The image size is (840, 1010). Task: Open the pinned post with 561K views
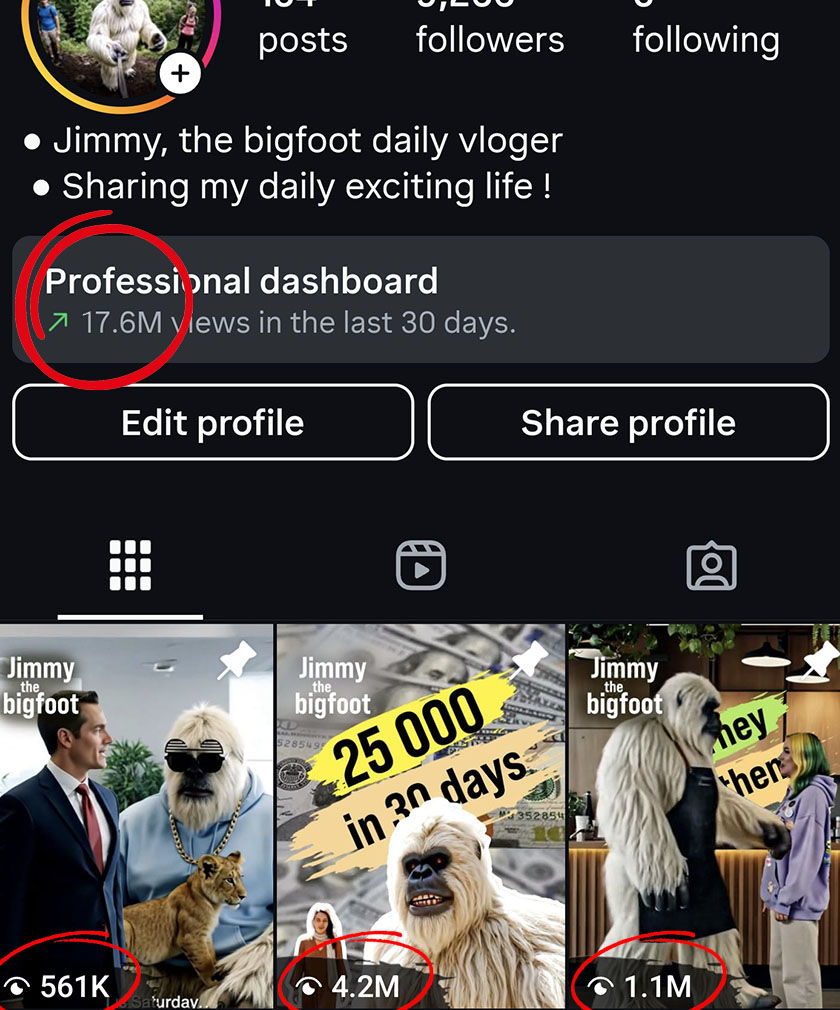click(x=136, y=815)
